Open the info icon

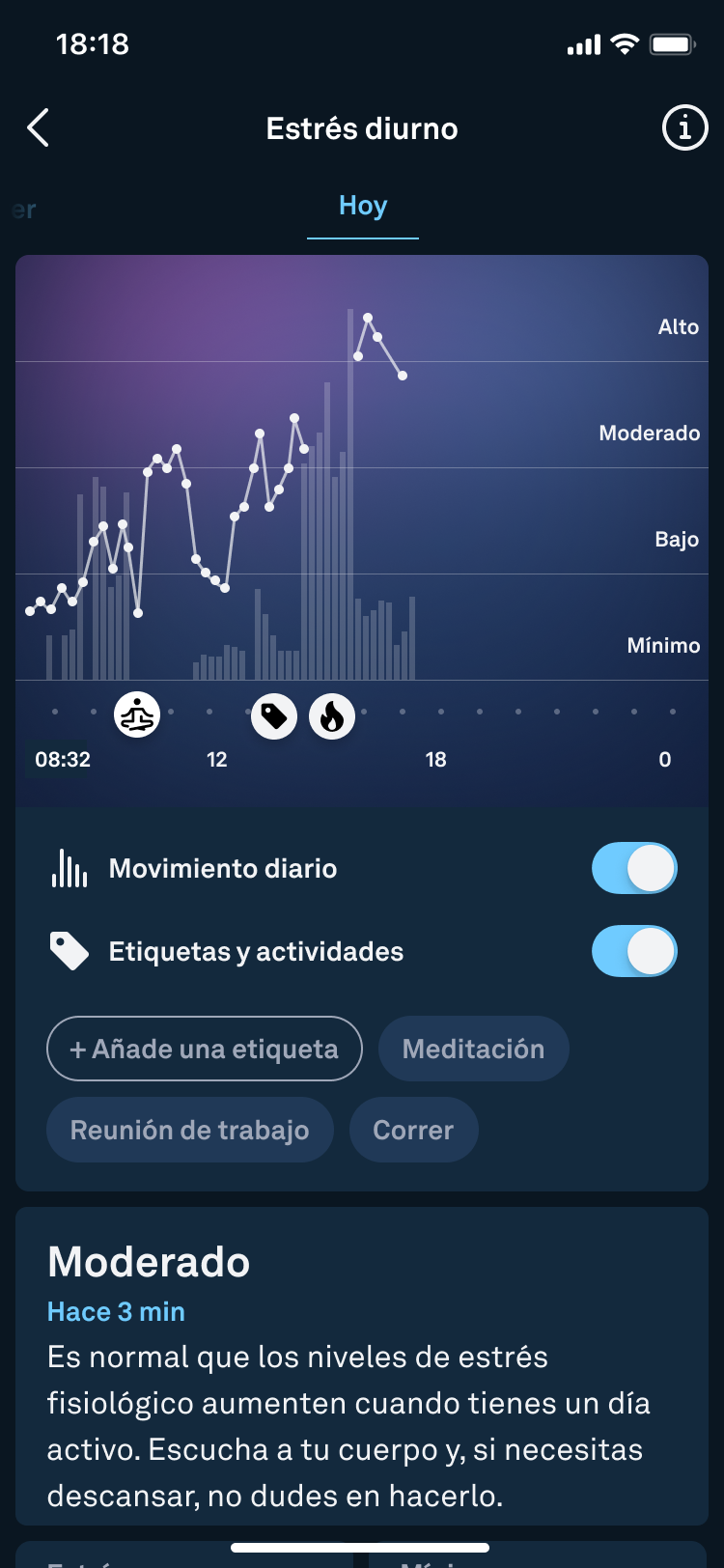(x=684, y=127)
